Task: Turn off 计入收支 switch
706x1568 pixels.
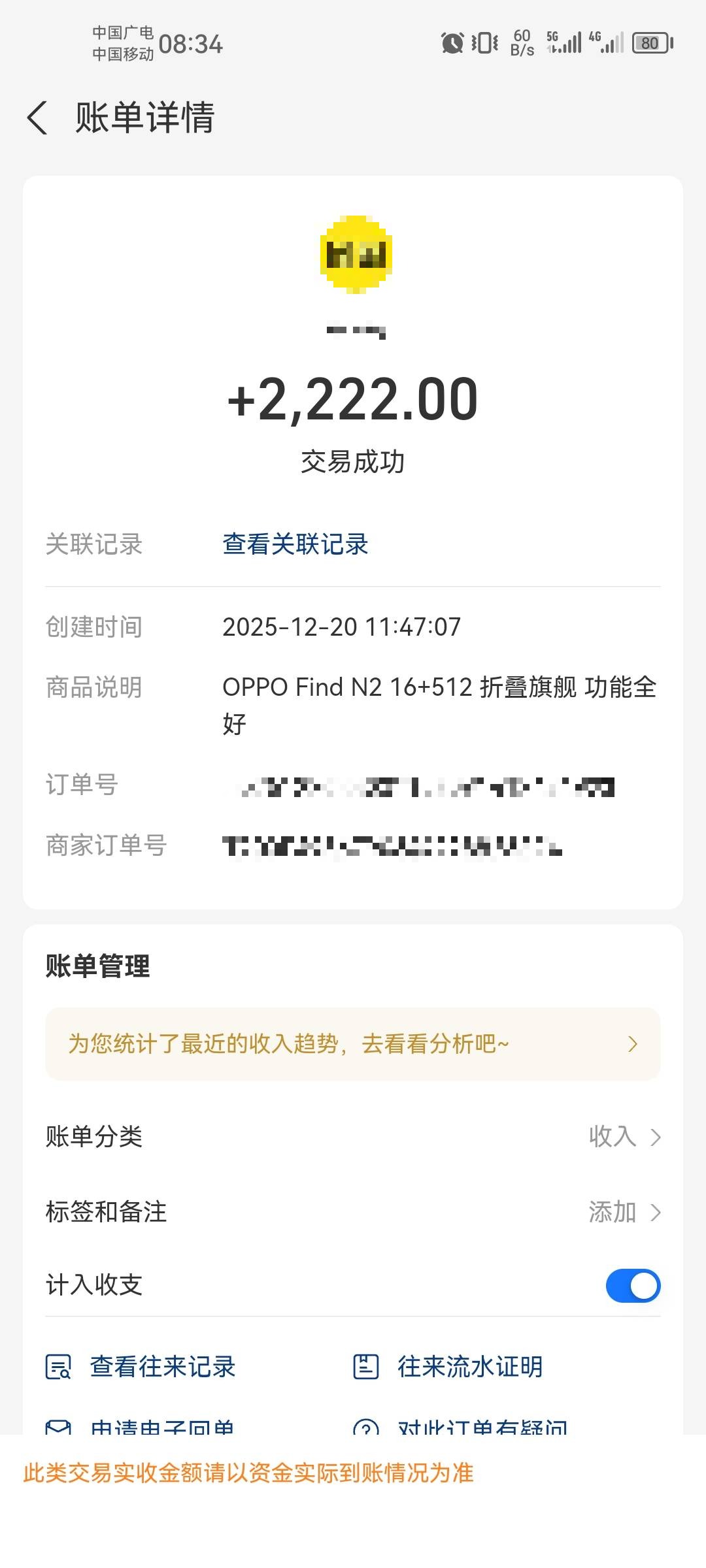Action: [632, 1285]
